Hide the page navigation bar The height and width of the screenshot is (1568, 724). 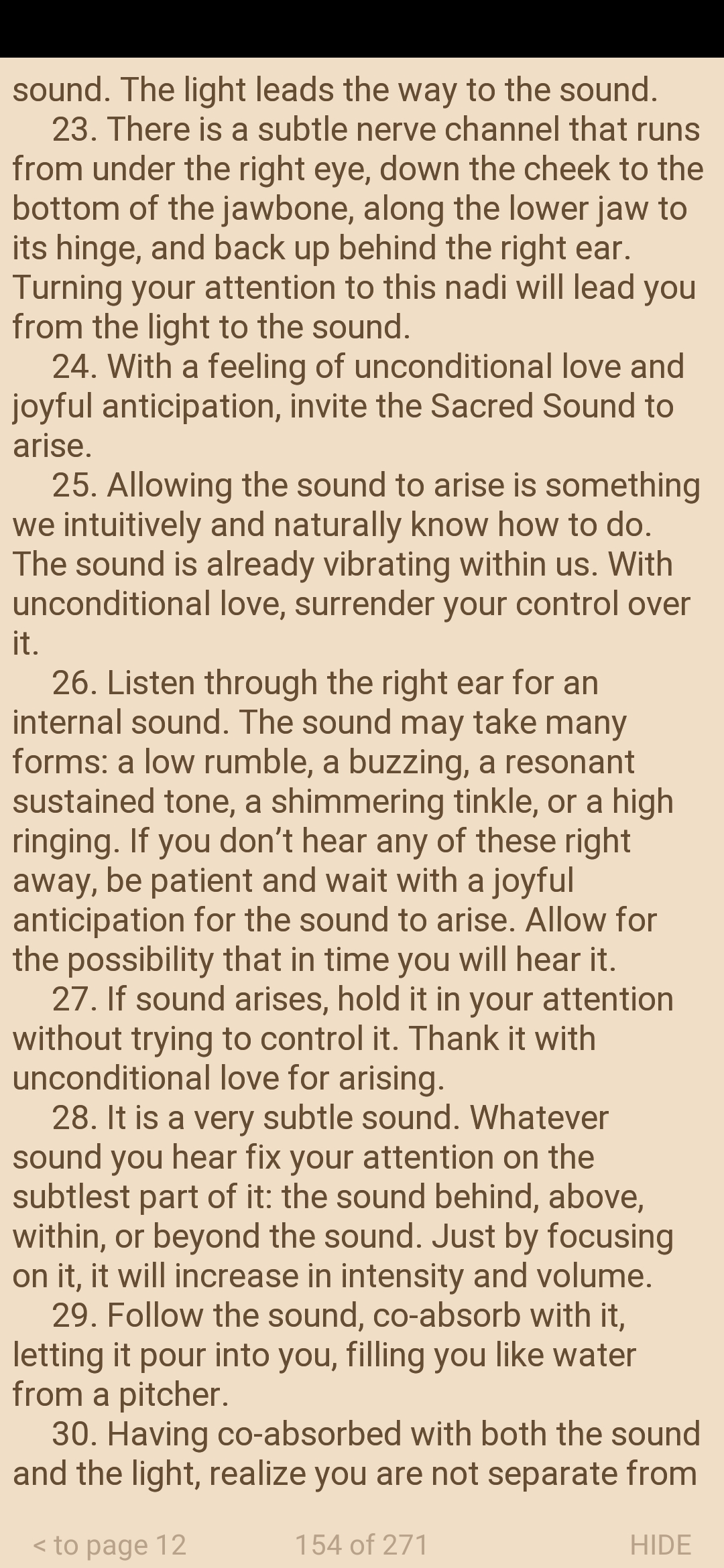660,1545
